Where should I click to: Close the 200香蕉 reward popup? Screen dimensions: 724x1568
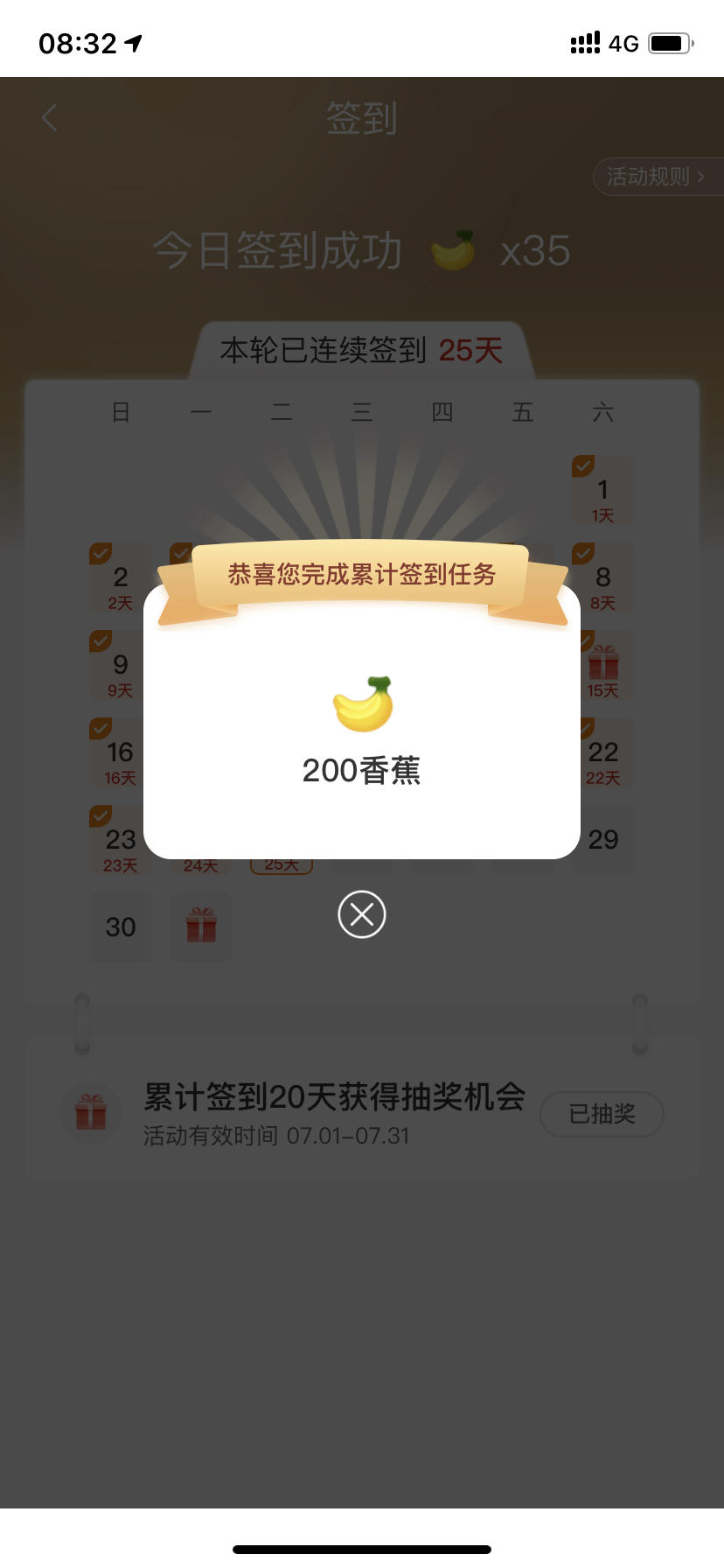[x=362, y=914]
